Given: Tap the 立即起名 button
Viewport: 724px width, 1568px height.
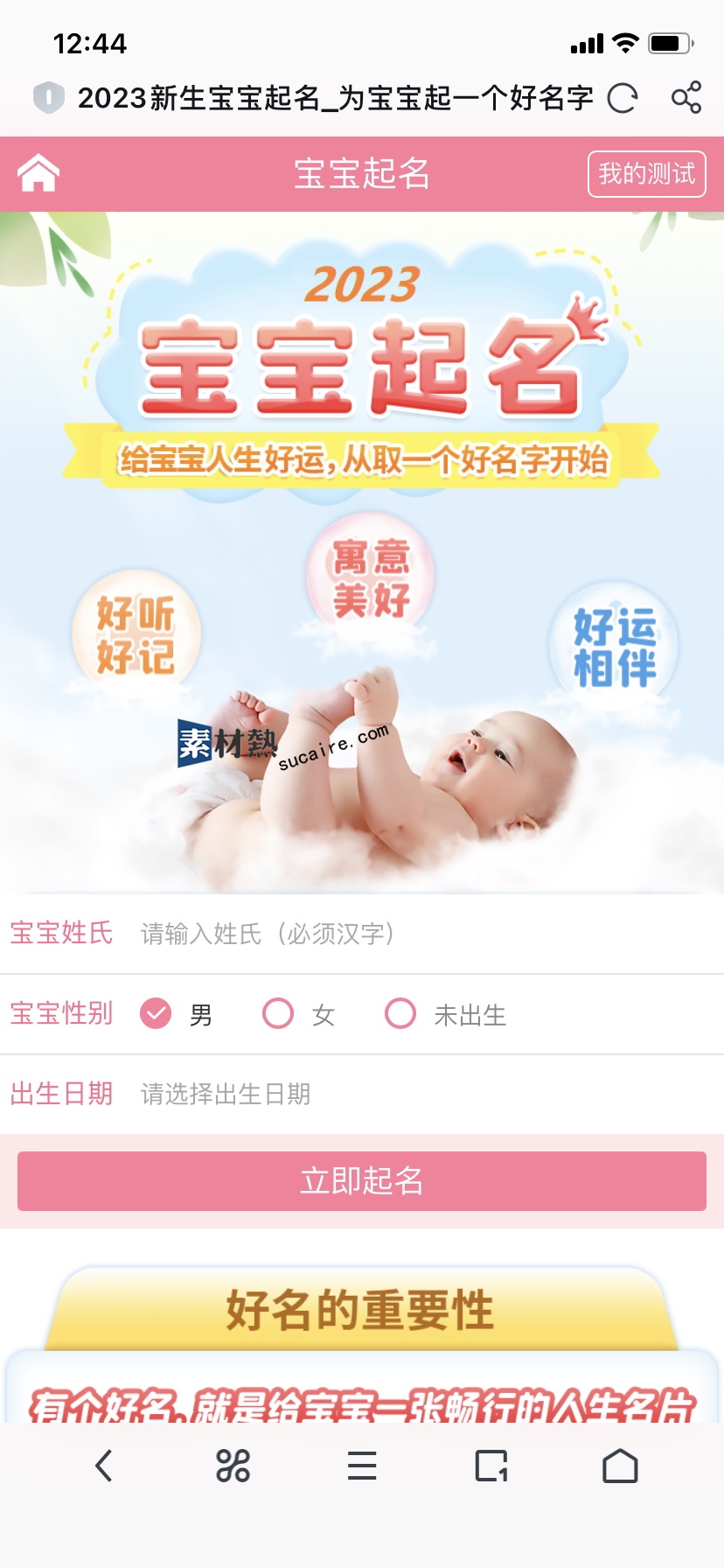Looking at the screenshot, I should click(362, 1181).
